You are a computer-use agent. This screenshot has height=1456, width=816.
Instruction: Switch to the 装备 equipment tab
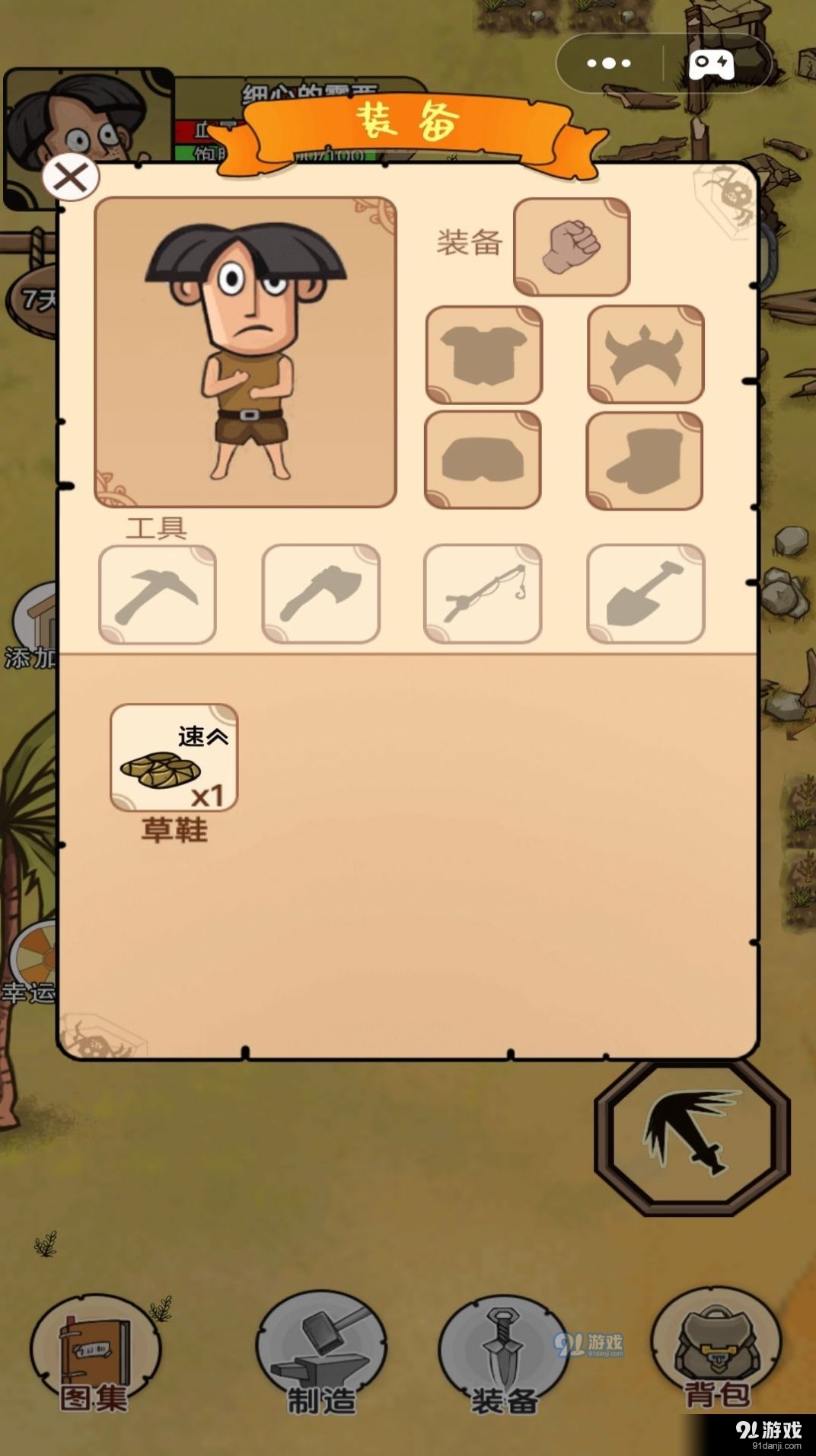point(503,1352)
